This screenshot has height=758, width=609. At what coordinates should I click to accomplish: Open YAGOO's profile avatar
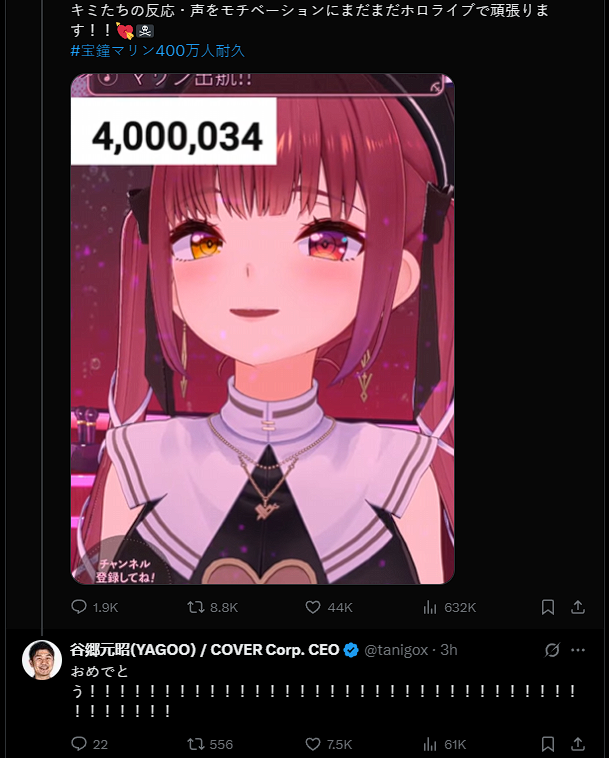click(42, 659)
